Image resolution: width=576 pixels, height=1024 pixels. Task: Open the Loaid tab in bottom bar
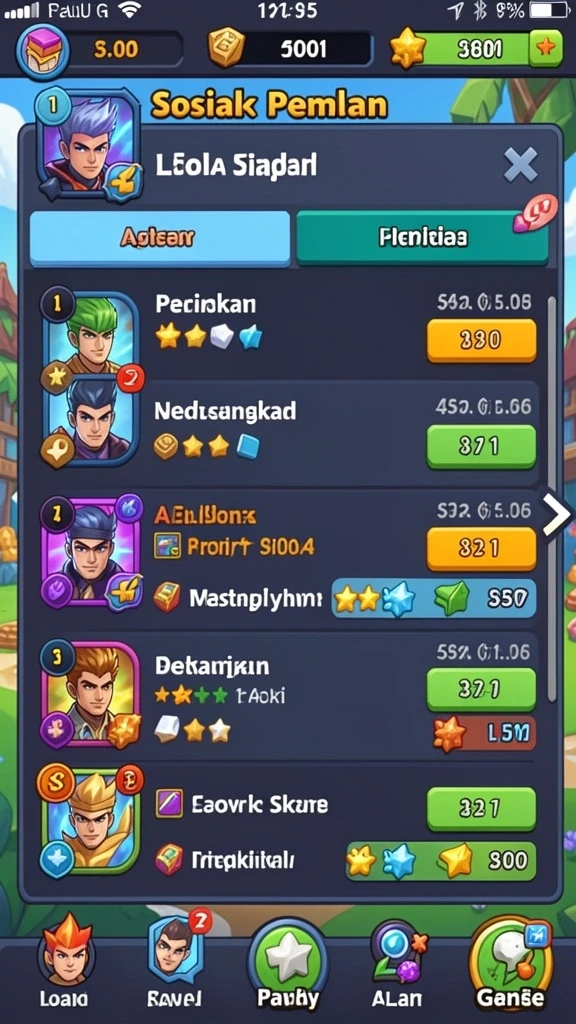pyautogui.click(x=66, y=968)
